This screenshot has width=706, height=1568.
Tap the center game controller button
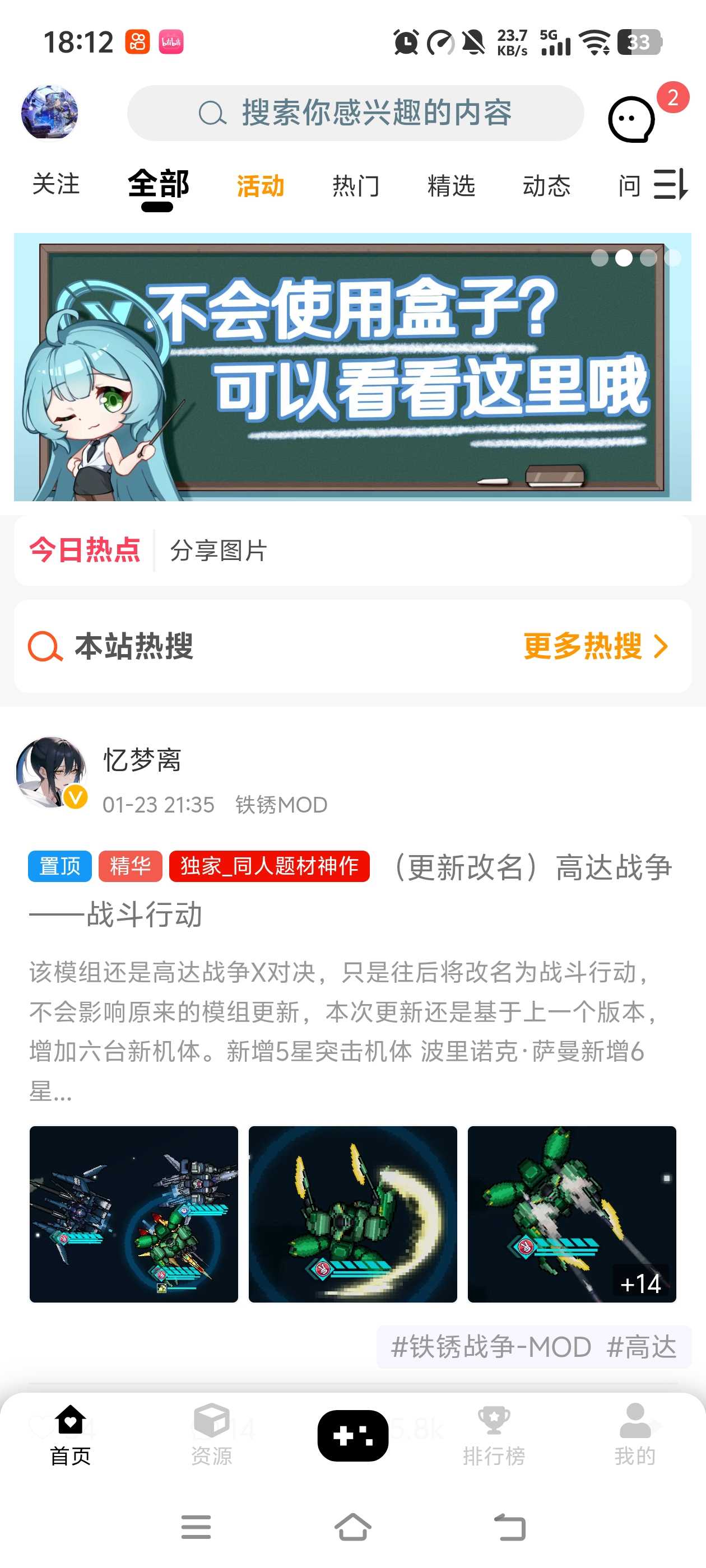coord(352,1435)
